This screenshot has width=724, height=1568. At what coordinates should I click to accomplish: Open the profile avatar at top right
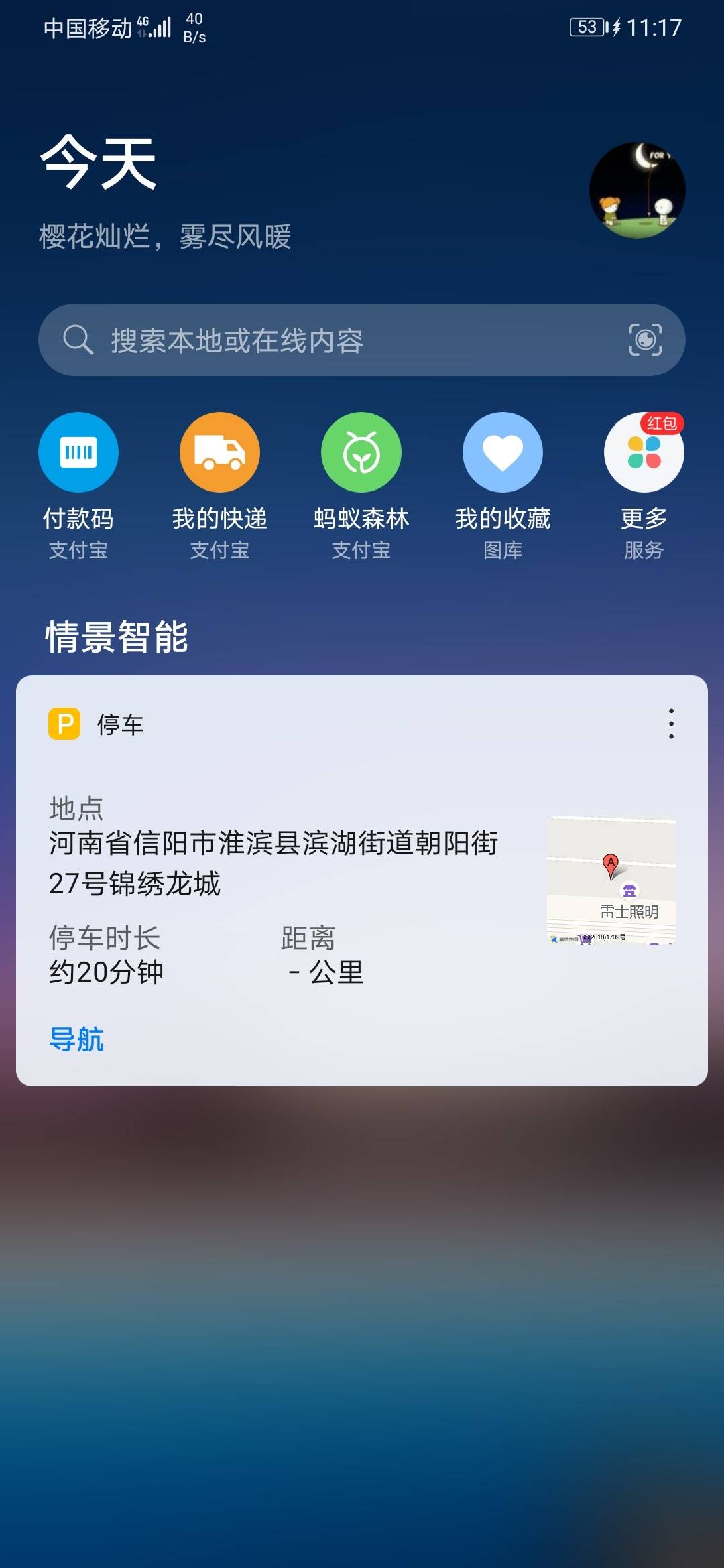pyautogui.click(x=637, y=190)
